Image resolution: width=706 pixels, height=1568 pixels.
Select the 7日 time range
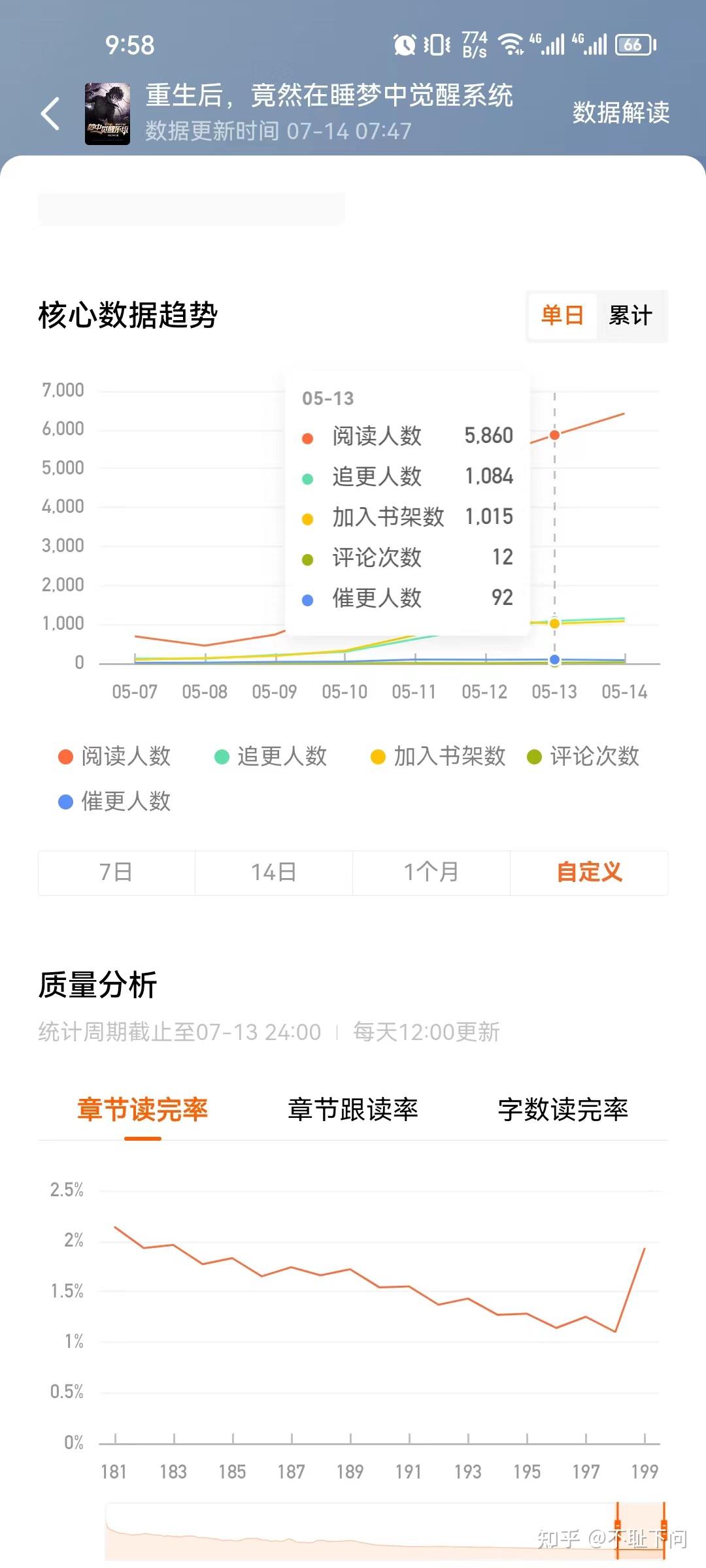click(x=116, y=872)
